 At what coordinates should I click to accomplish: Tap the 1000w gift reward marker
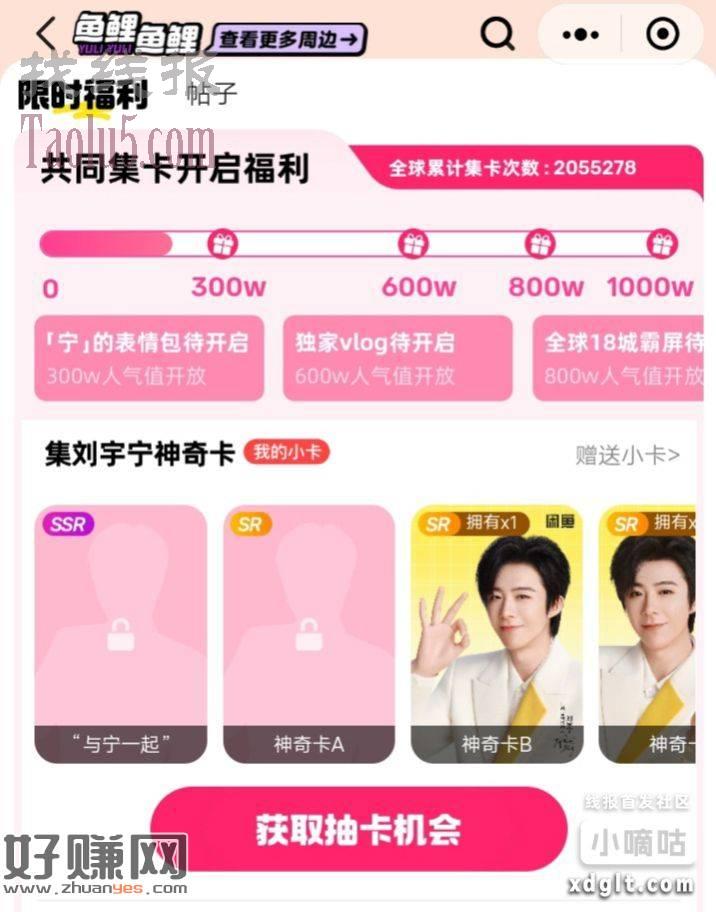pos(661,243)
